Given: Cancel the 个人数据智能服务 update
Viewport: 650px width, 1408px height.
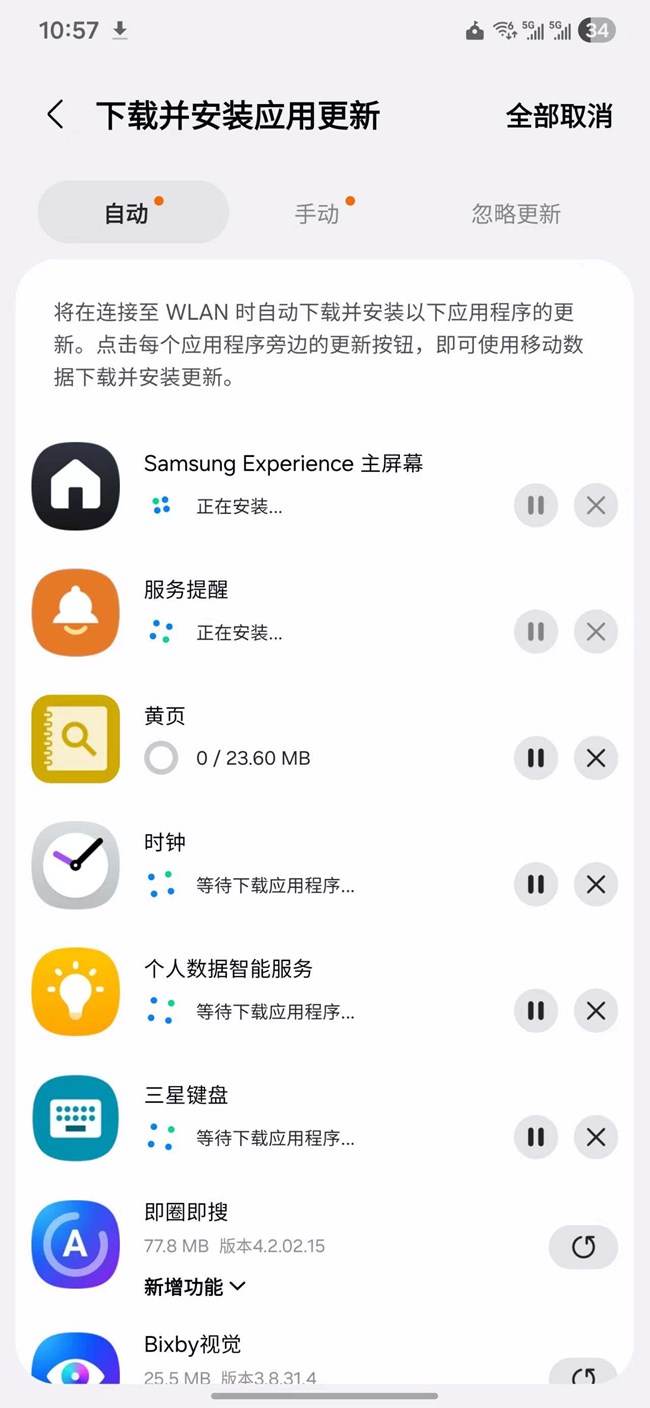Looking at the screenshot, I should click(x=596, y=1011).
